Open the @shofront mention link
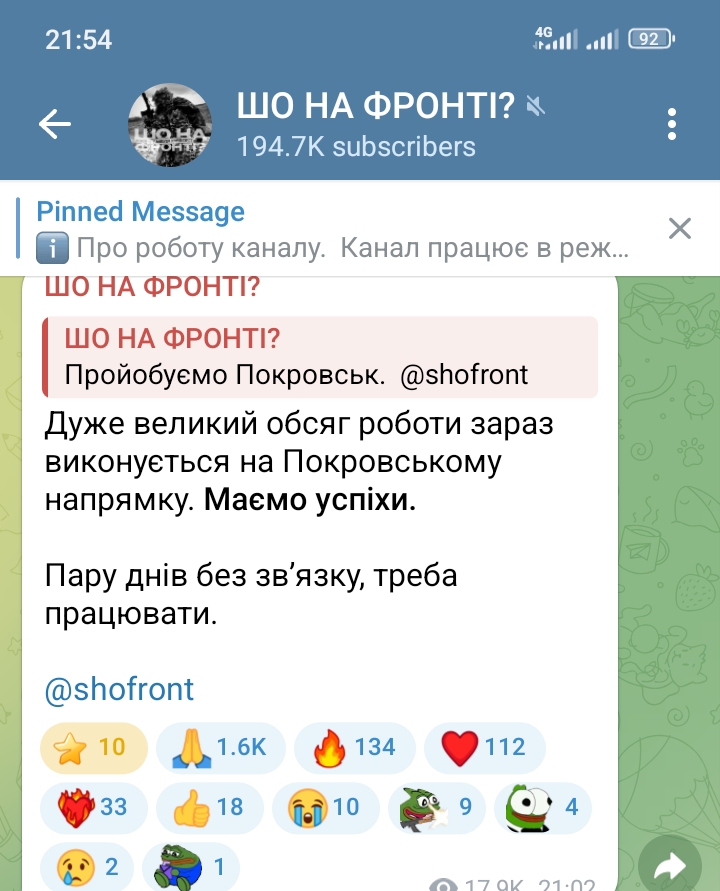The width and height of the screenshot is (720, 891). (x=120, y=689)
